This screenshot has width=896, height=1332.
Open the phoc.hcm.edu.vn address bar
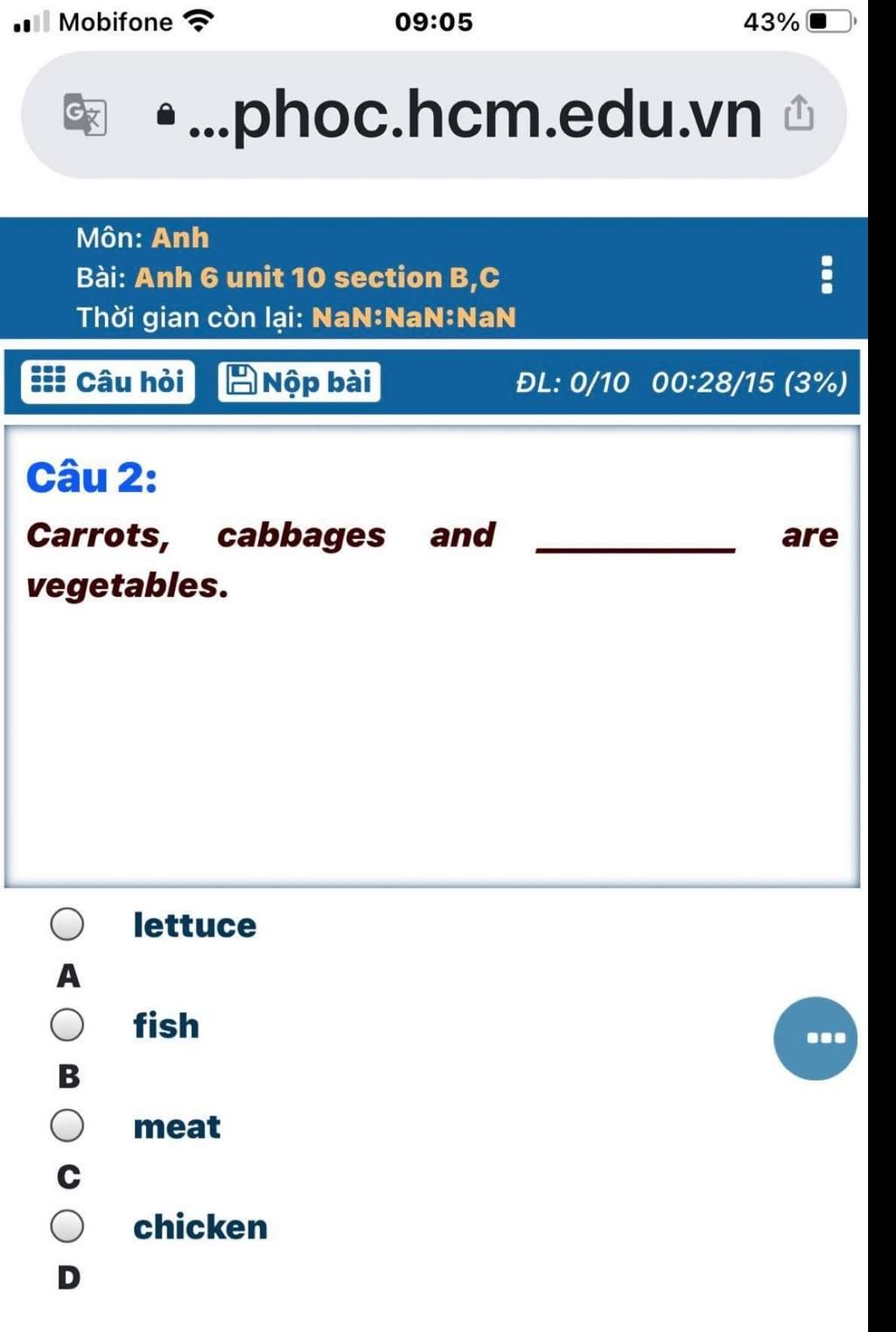point(472,115)
